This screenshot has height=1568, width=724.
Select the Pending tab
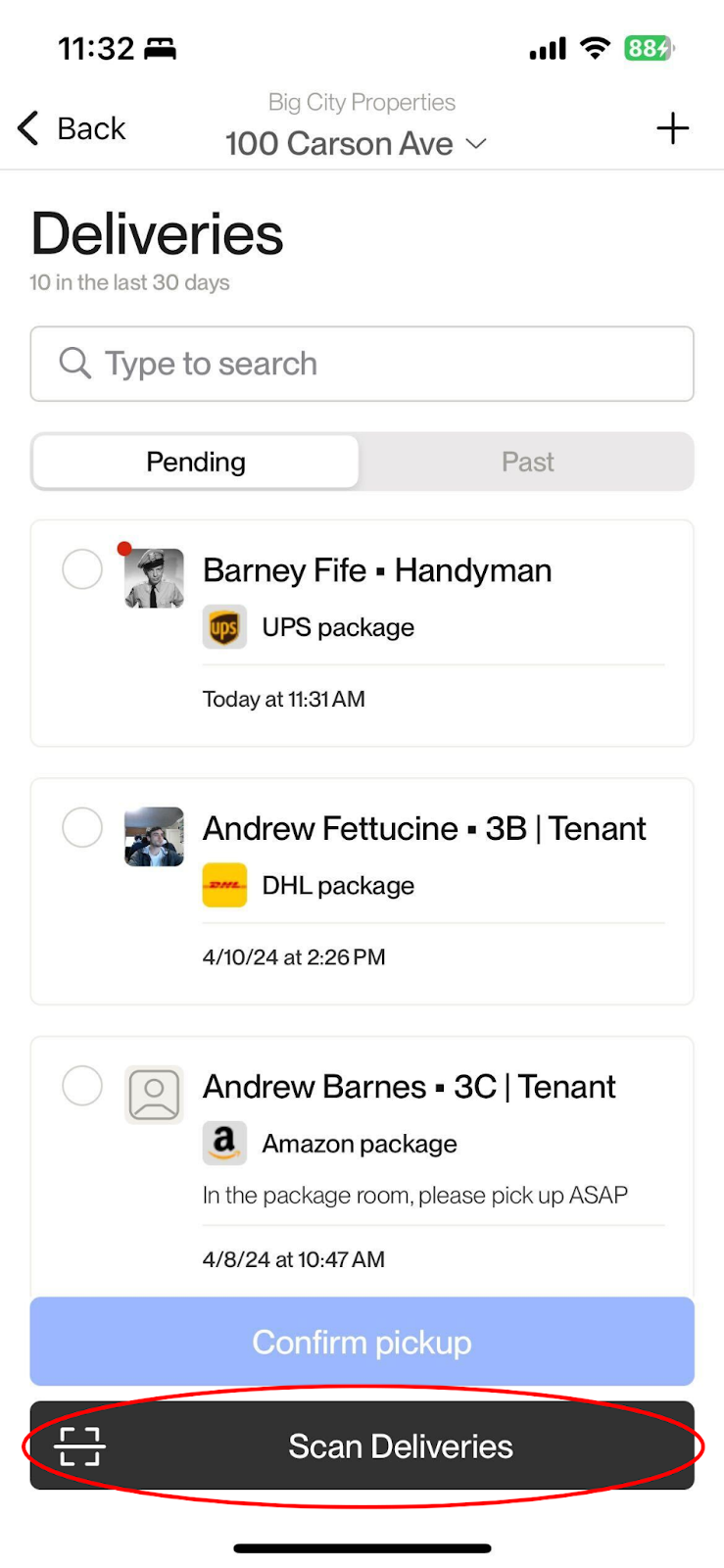point(195,461)
